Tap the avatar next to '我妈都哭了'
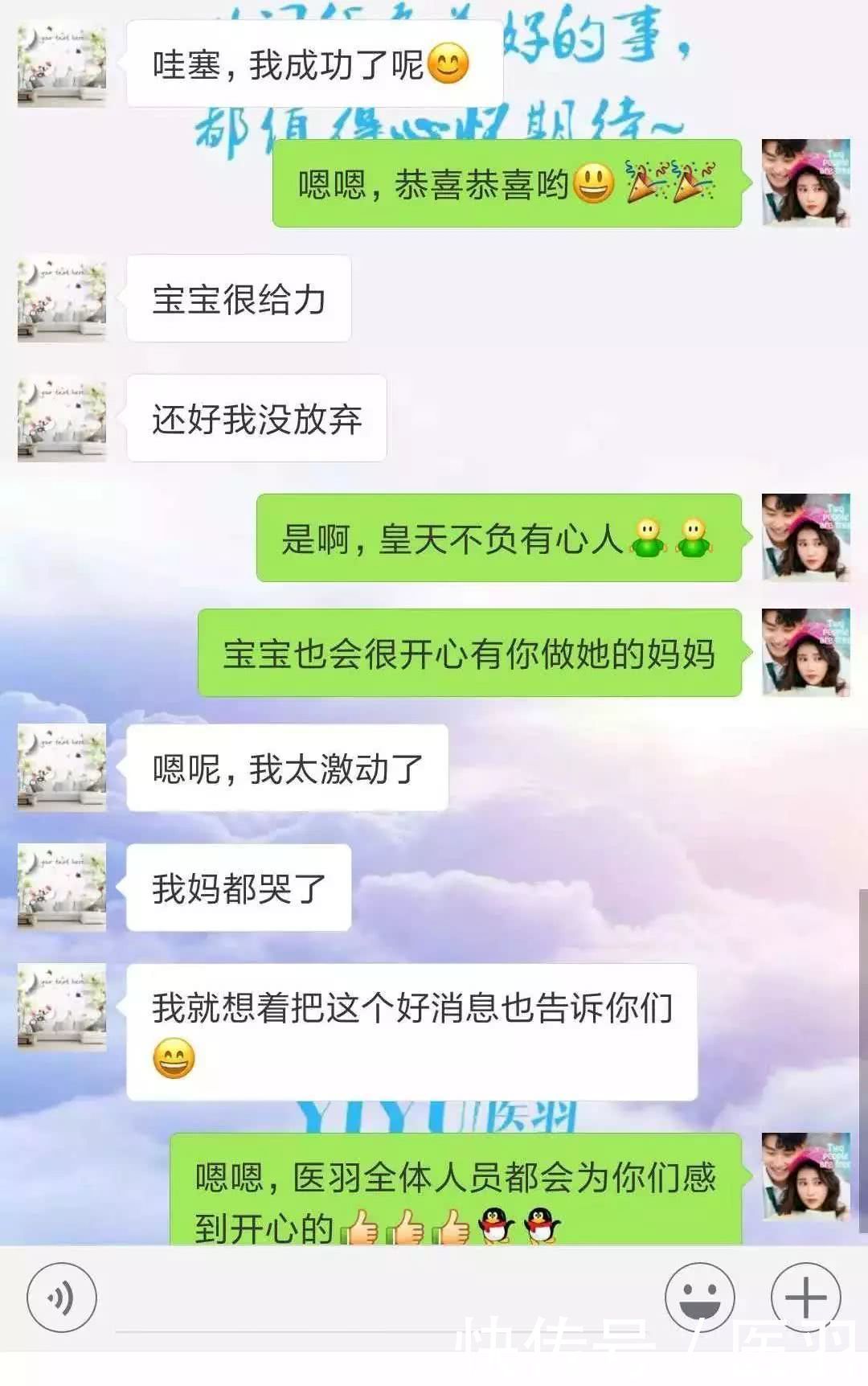868x1386 pixels. tap(62, 888)
